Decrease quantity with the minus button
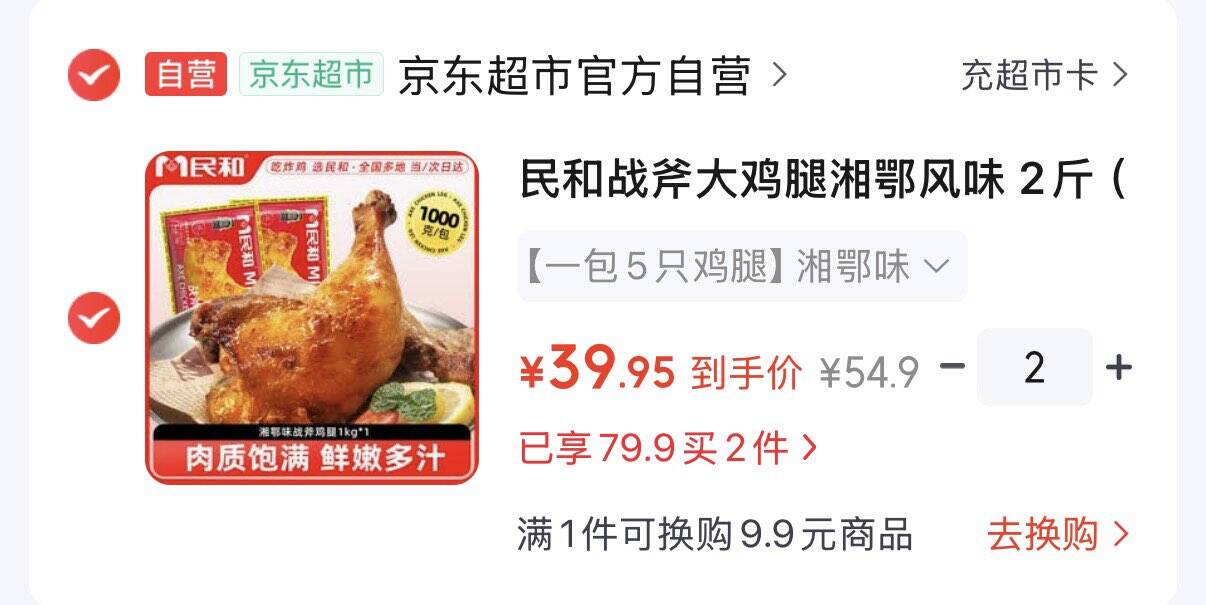 tap(952, 367)
